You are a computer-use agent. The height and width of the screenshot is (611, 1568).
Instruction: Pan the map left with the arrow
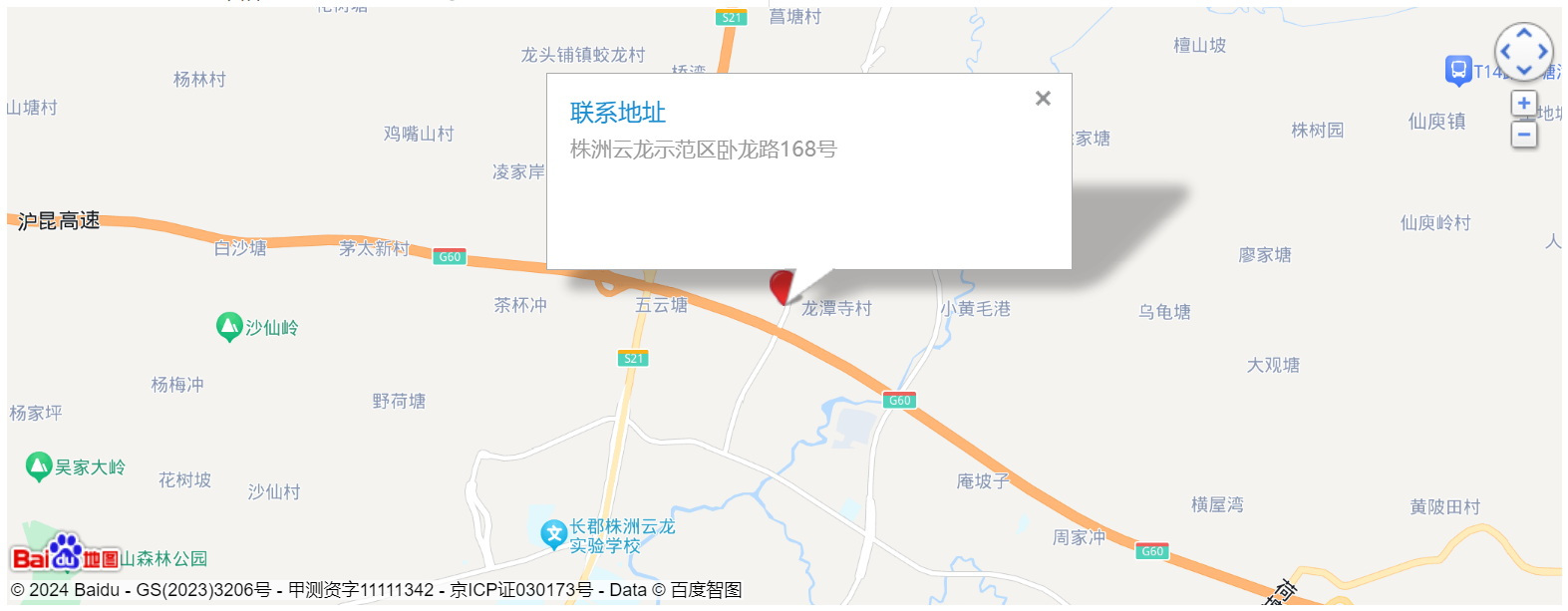click(x=1506, y=52)
